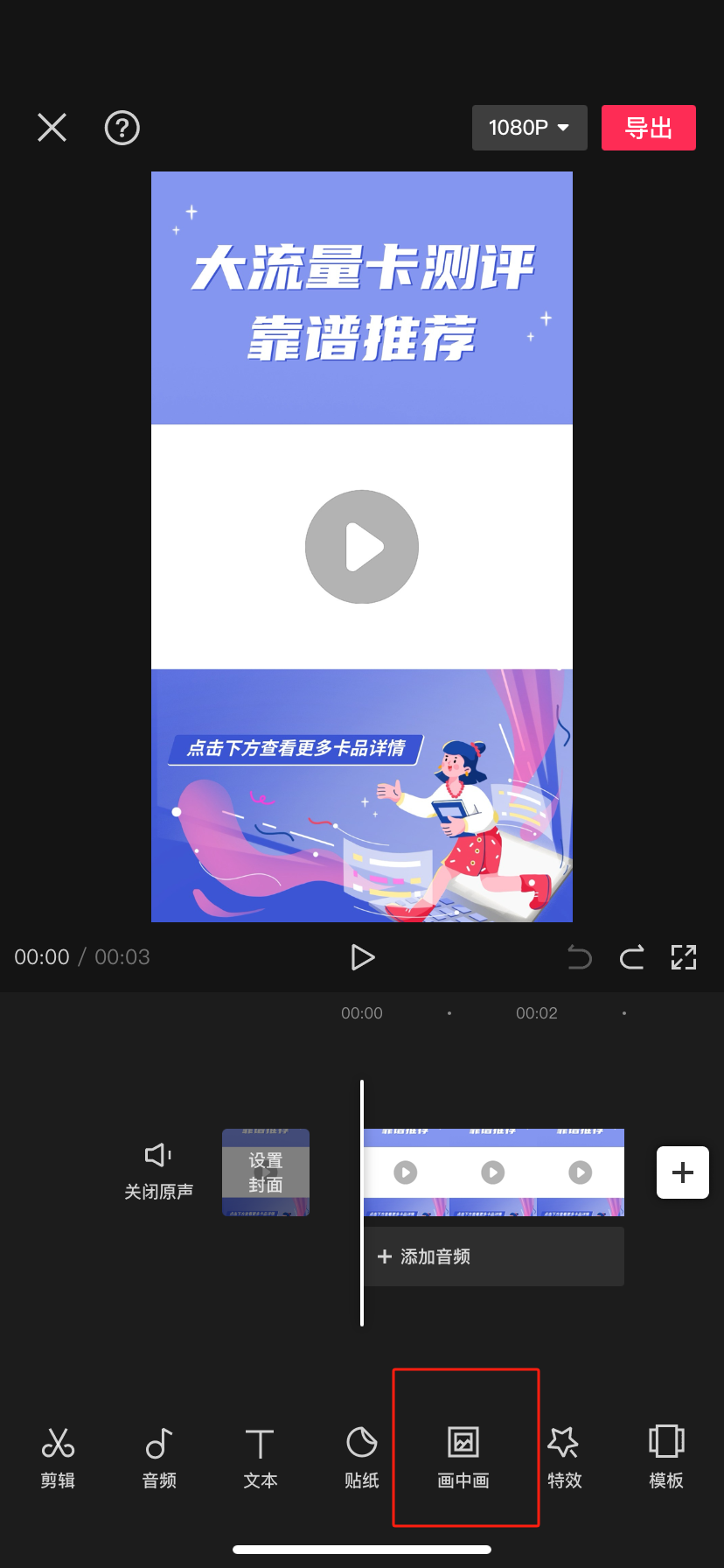Toggle 关闭原声 to mute original sound
Screen dimensions: 724x1568
coord(158,1171)
